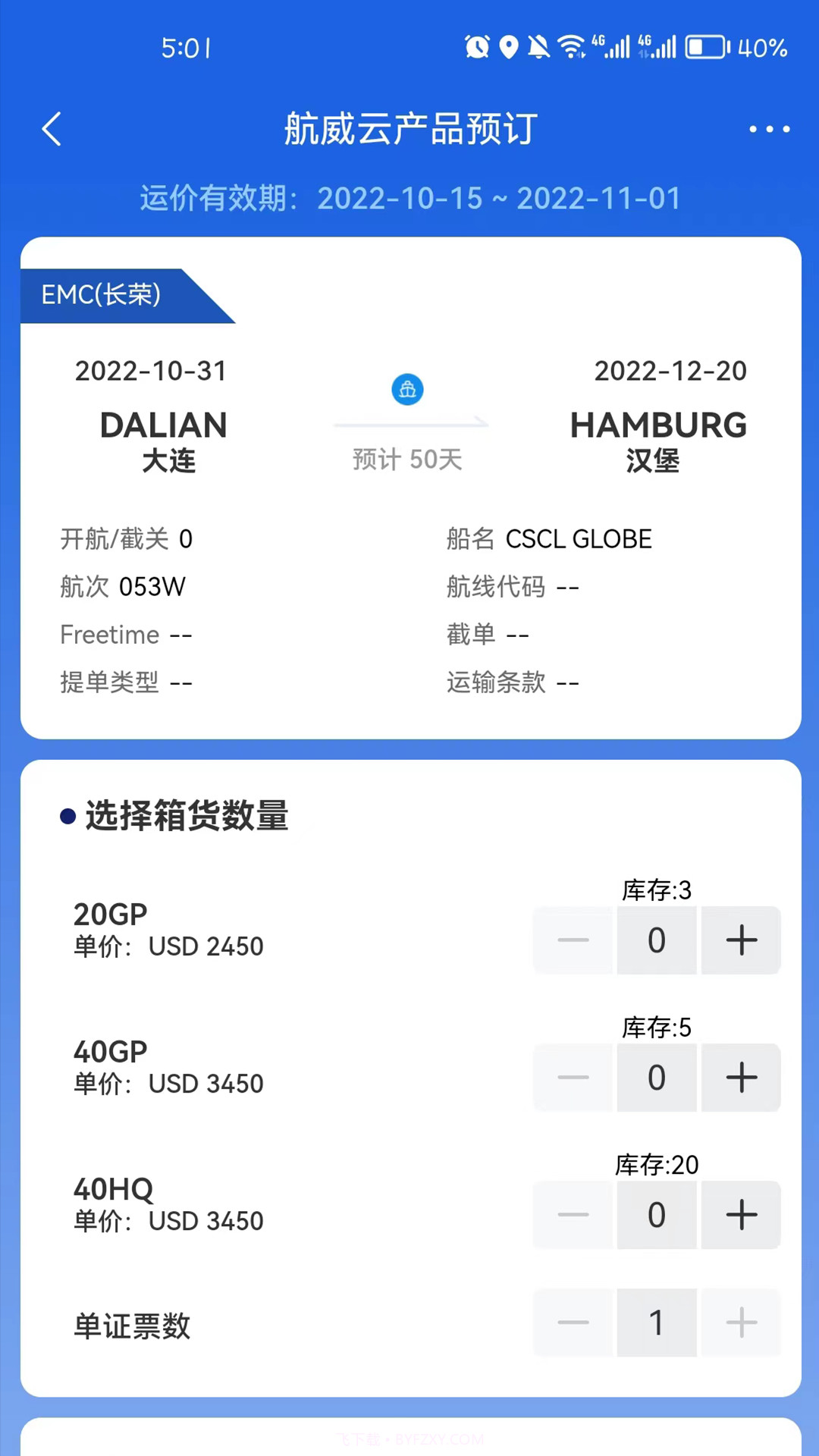Increase 40HQ container quantity with plus button
Image resolution: width=819 pixels, height=1456 pixels.
click(741, 1215)
